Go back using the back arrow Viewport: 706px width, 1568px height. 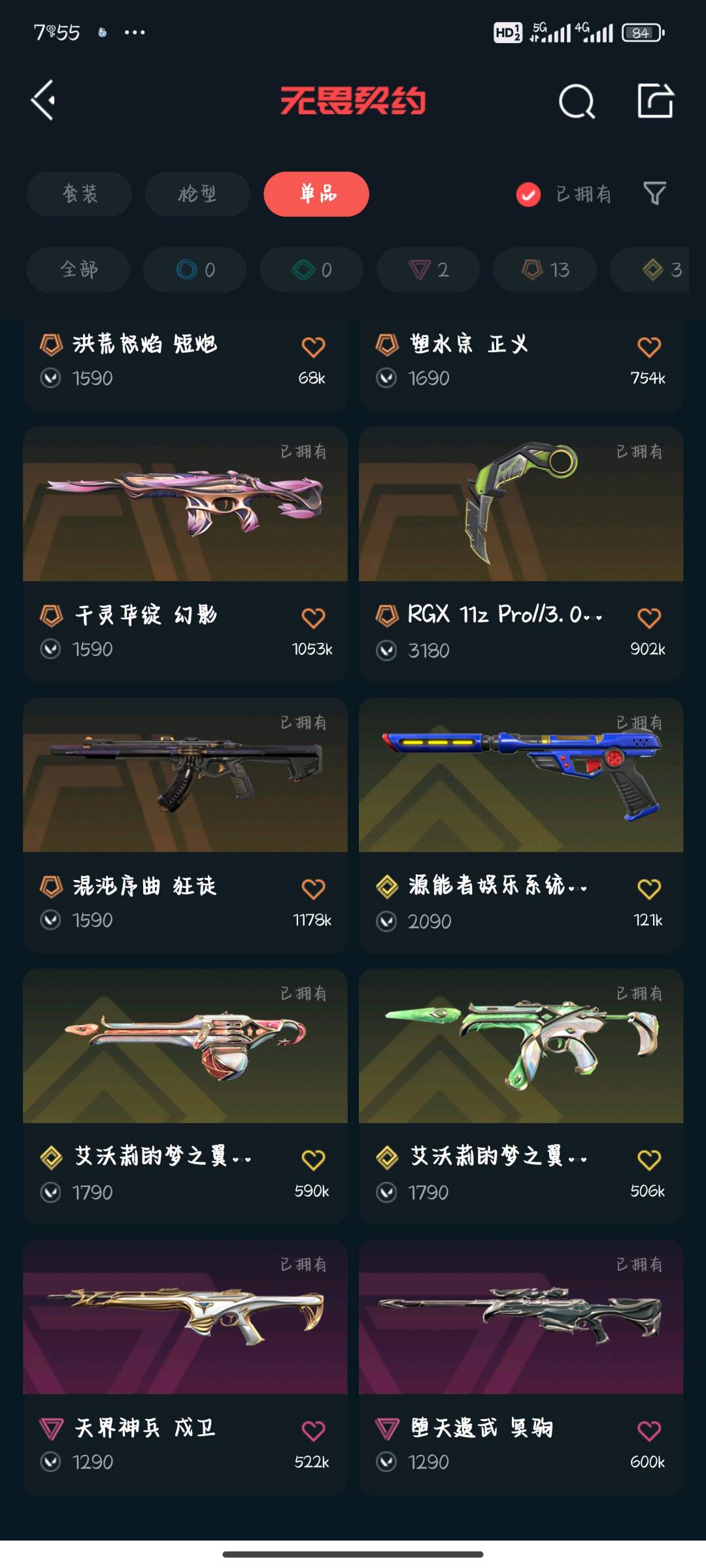pos(43,101)
